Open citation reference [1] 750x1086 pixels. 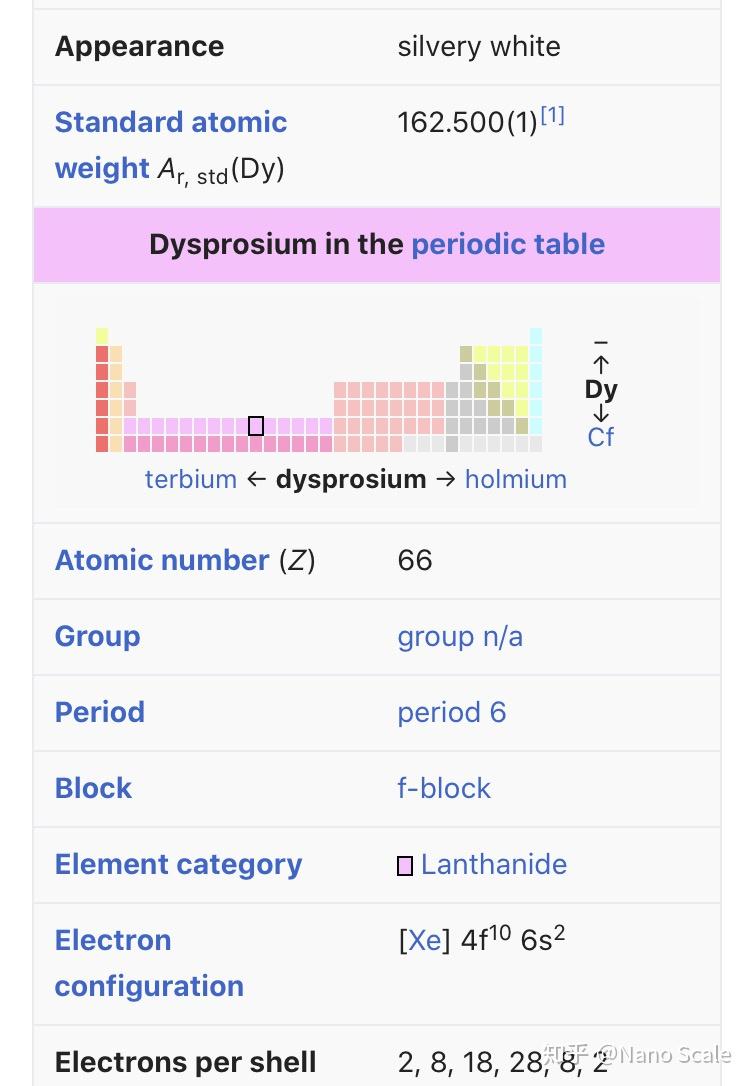pos(552,116)
